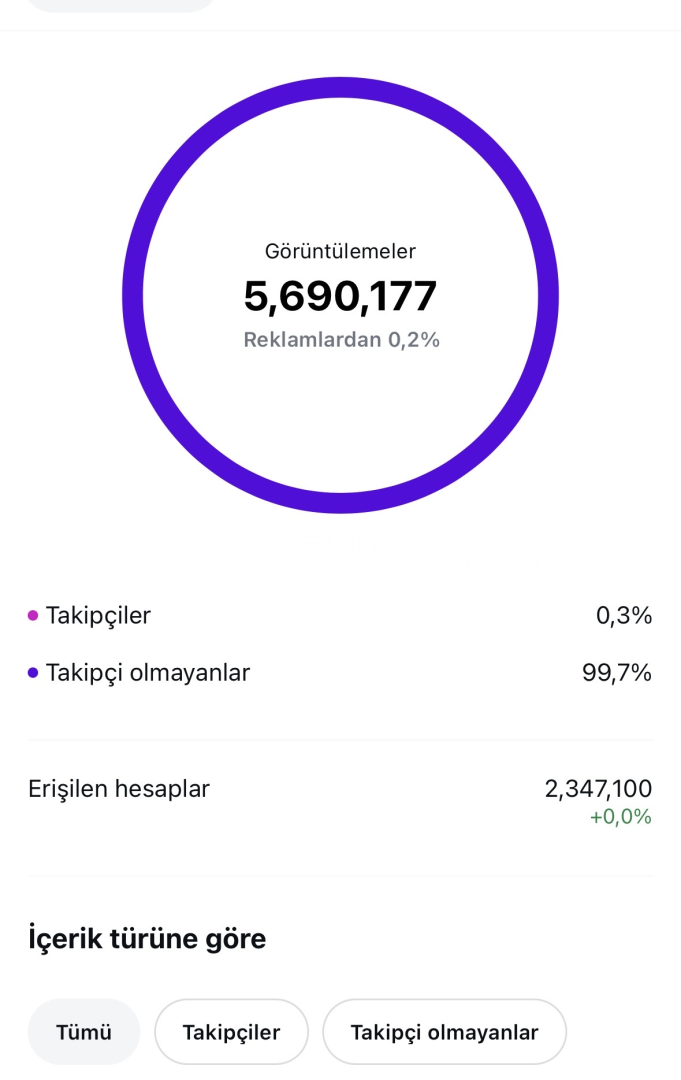681x1080 pixels.
Task: Switch to the Takipçi olmayanlar chip
Action: click(444, 1032)
